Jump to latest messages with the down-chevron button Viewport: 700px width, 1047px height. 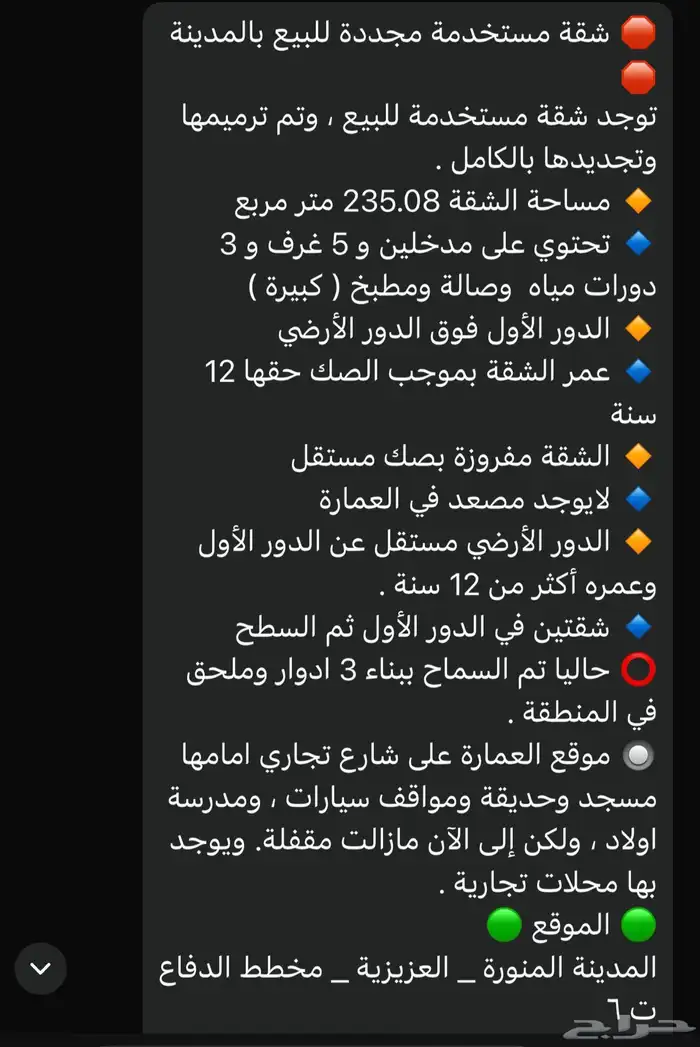pos(41,968)
